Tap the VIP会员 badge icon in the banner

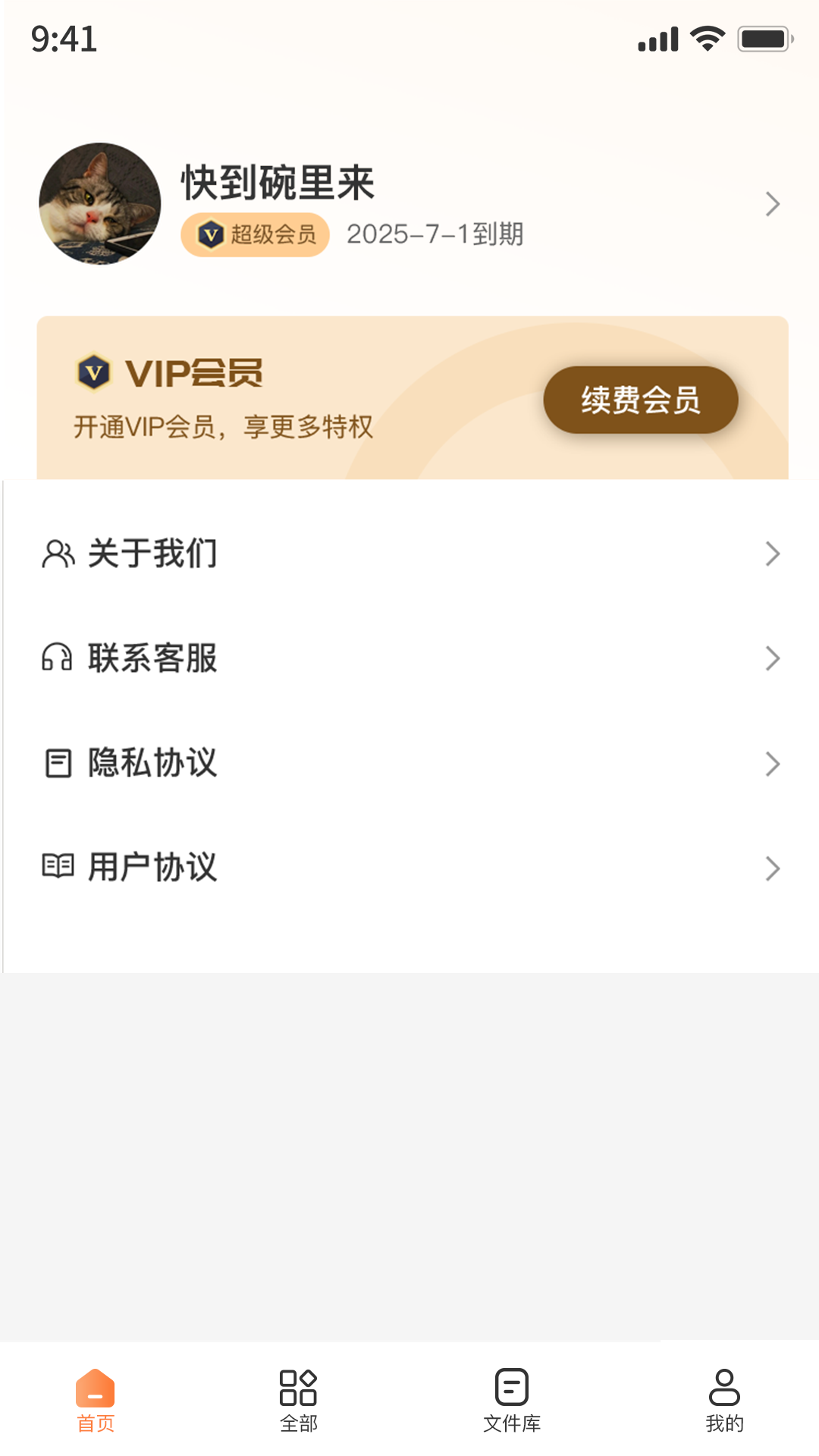point(93,372)
